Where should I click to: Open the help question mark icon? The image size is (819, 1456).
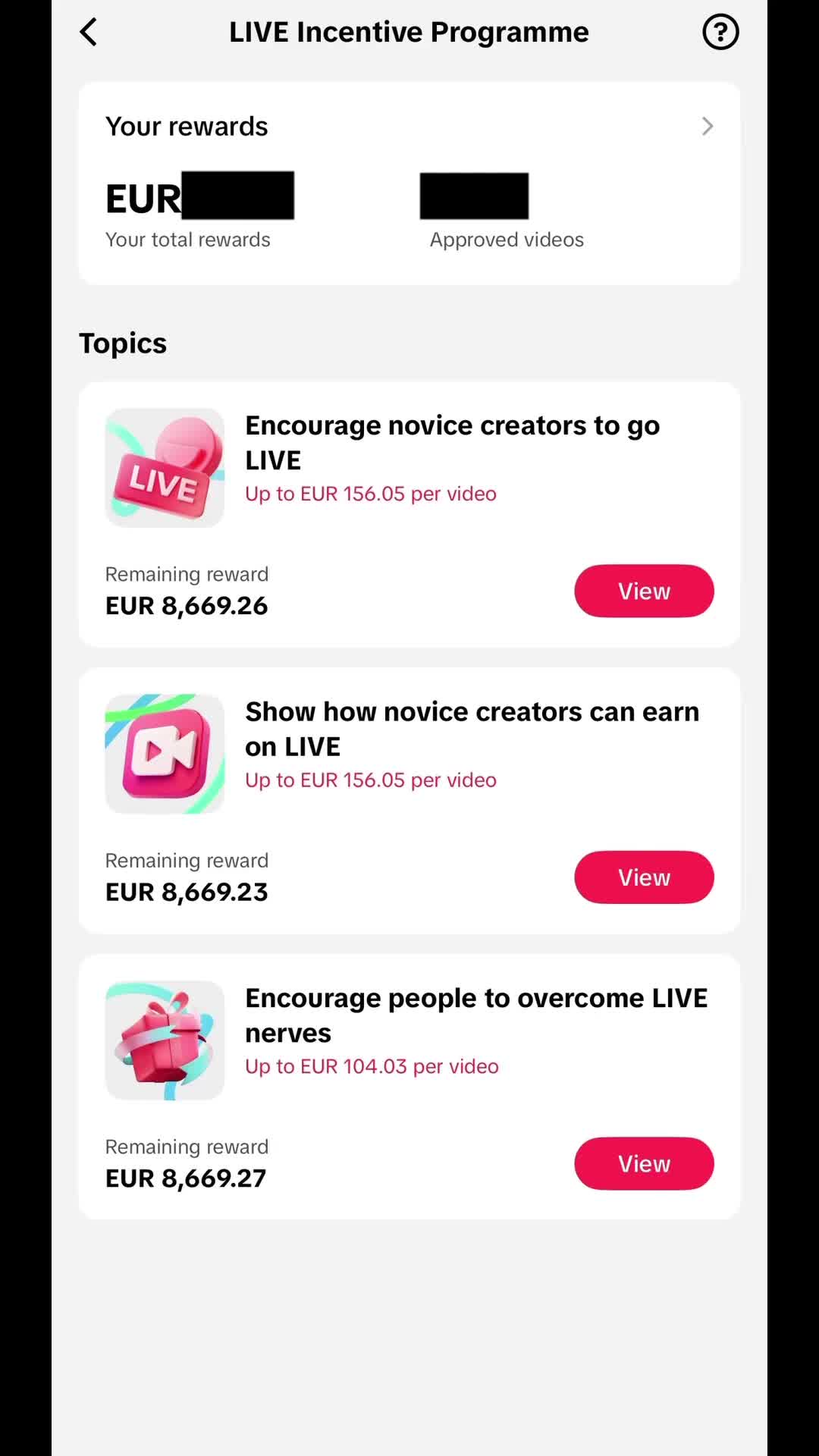pyautogui.click(x=720, y=32)
